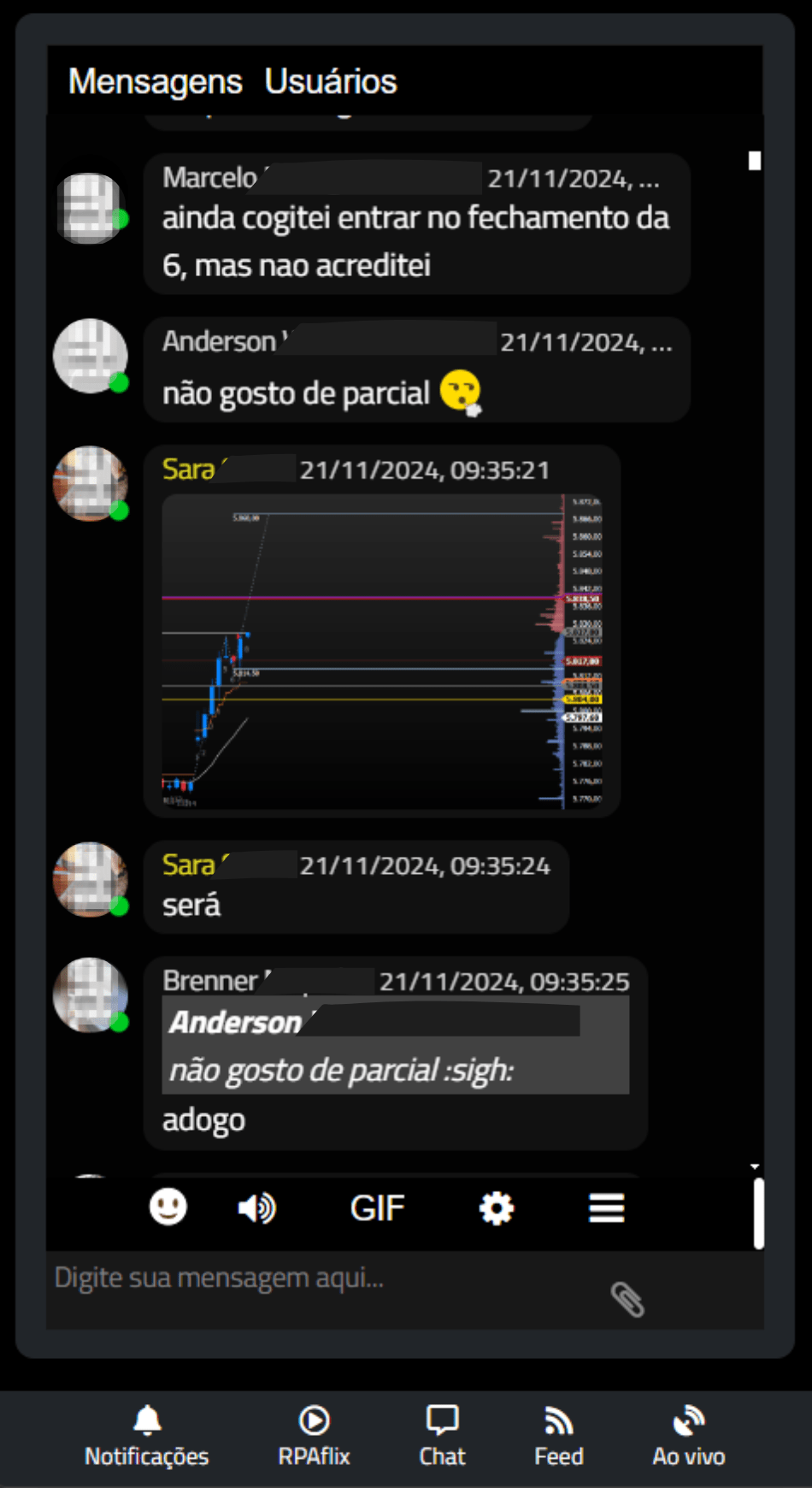Screen dimensions: 812x1488
Task: Switch to the Mensagens tab
Action: (155, 82)
